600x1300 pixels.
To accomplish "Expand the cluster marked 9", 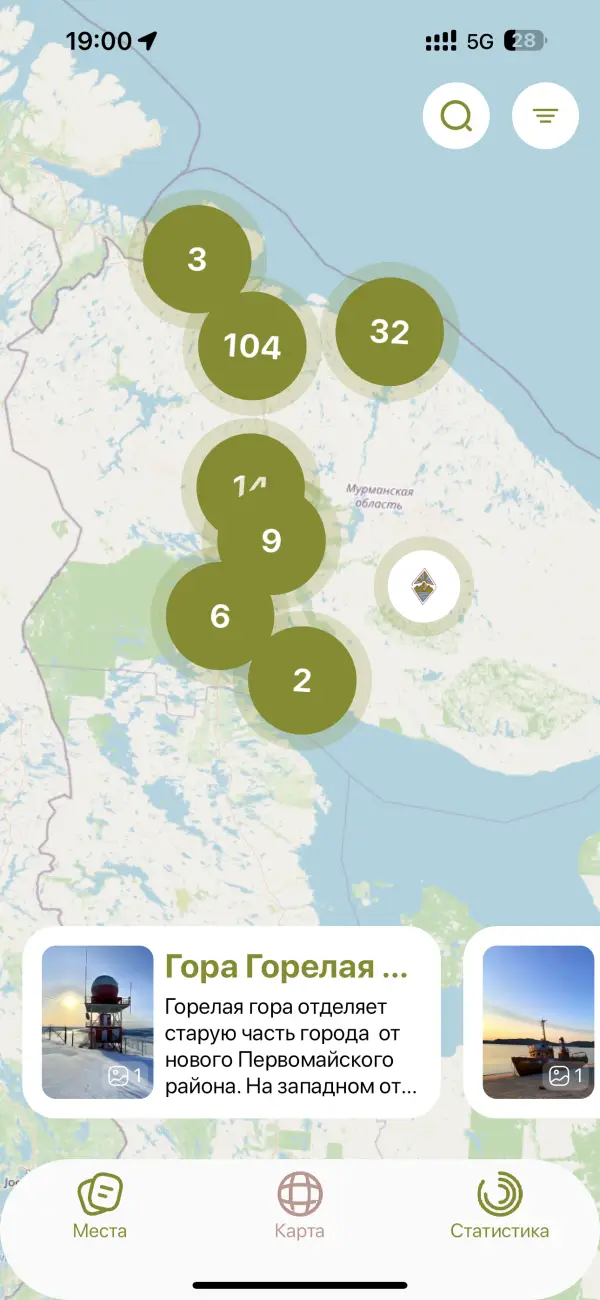I will [272, 541].
